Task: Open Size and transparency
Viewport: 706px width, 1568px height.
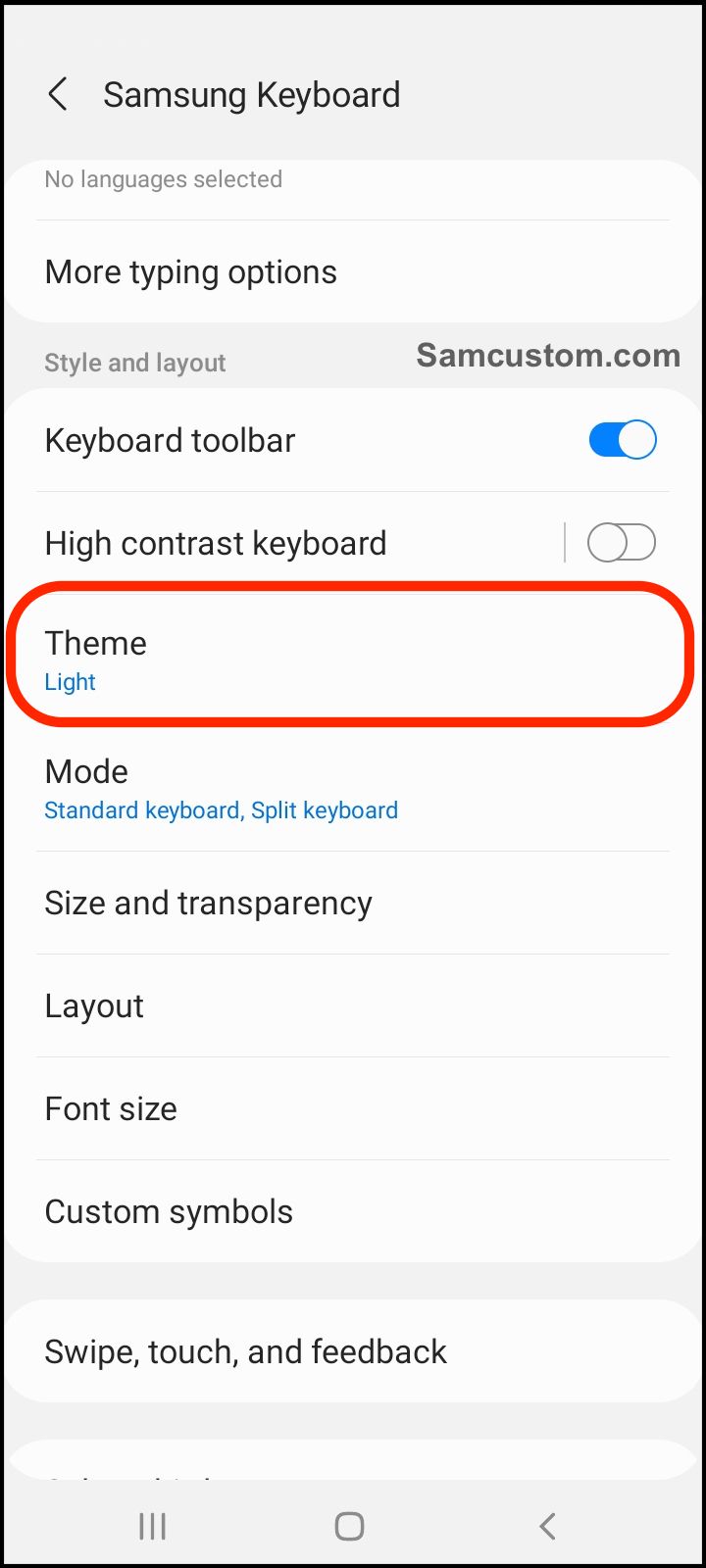Action: (353, 903)
